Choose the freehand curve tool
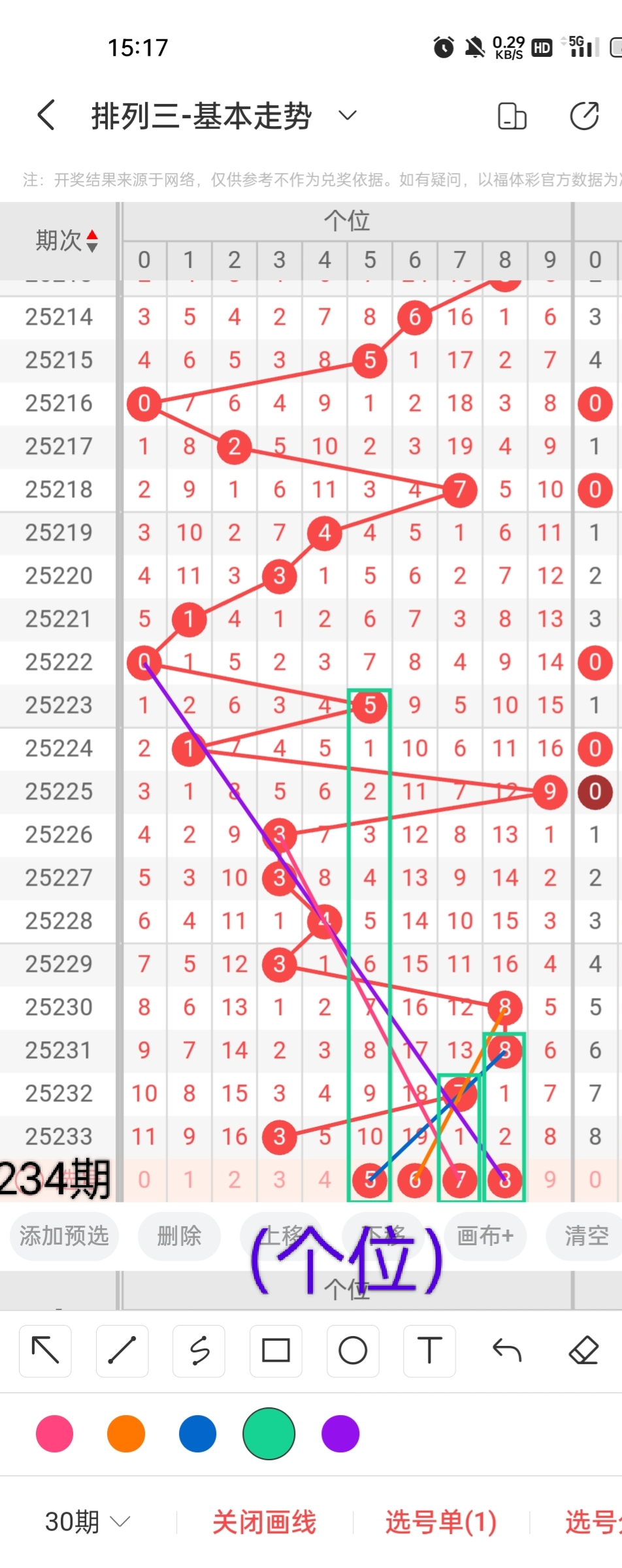The image size is (622, 1568). tap(199, 1350)
